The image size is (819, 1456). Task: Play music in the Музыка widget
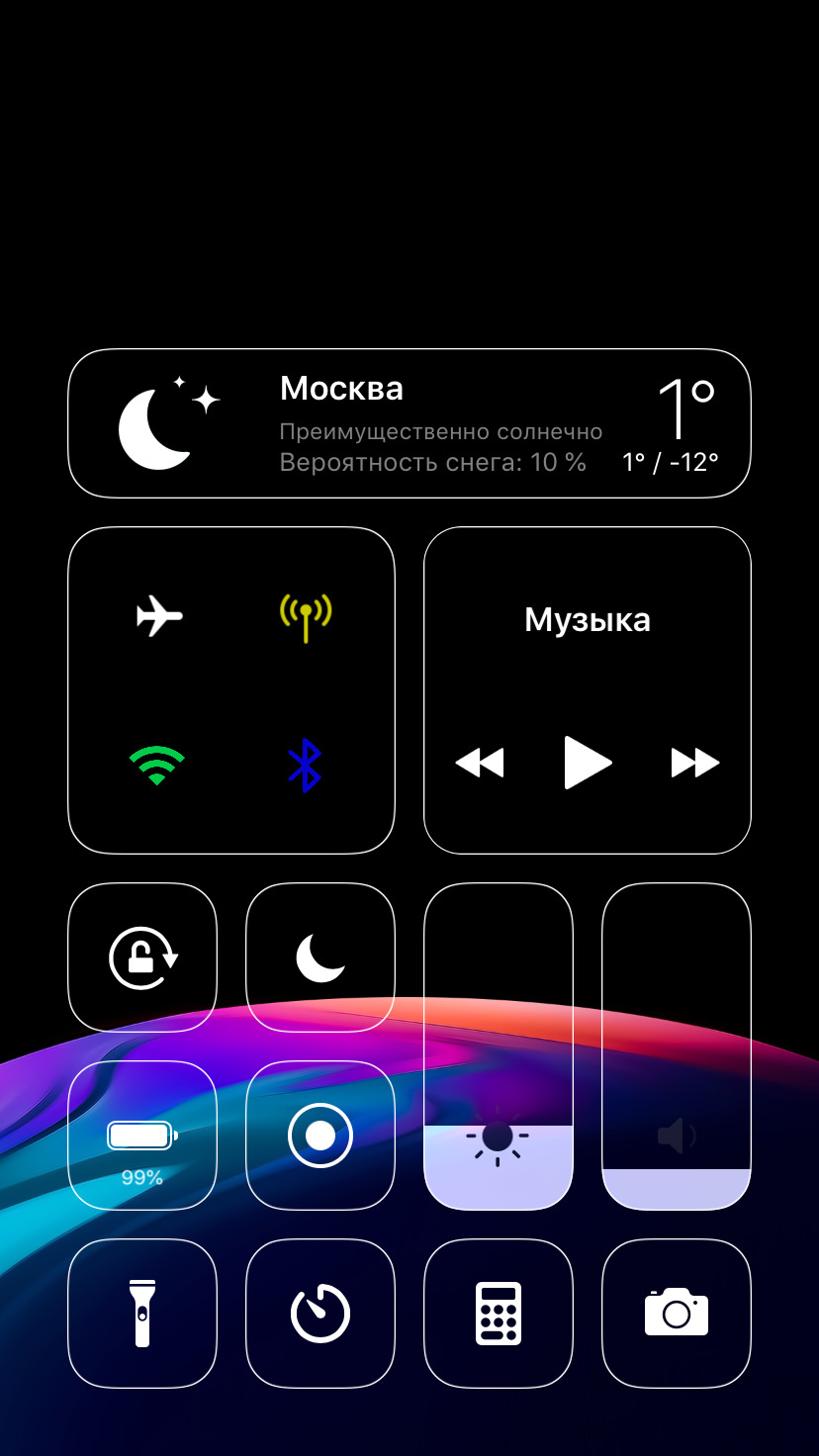588,763
